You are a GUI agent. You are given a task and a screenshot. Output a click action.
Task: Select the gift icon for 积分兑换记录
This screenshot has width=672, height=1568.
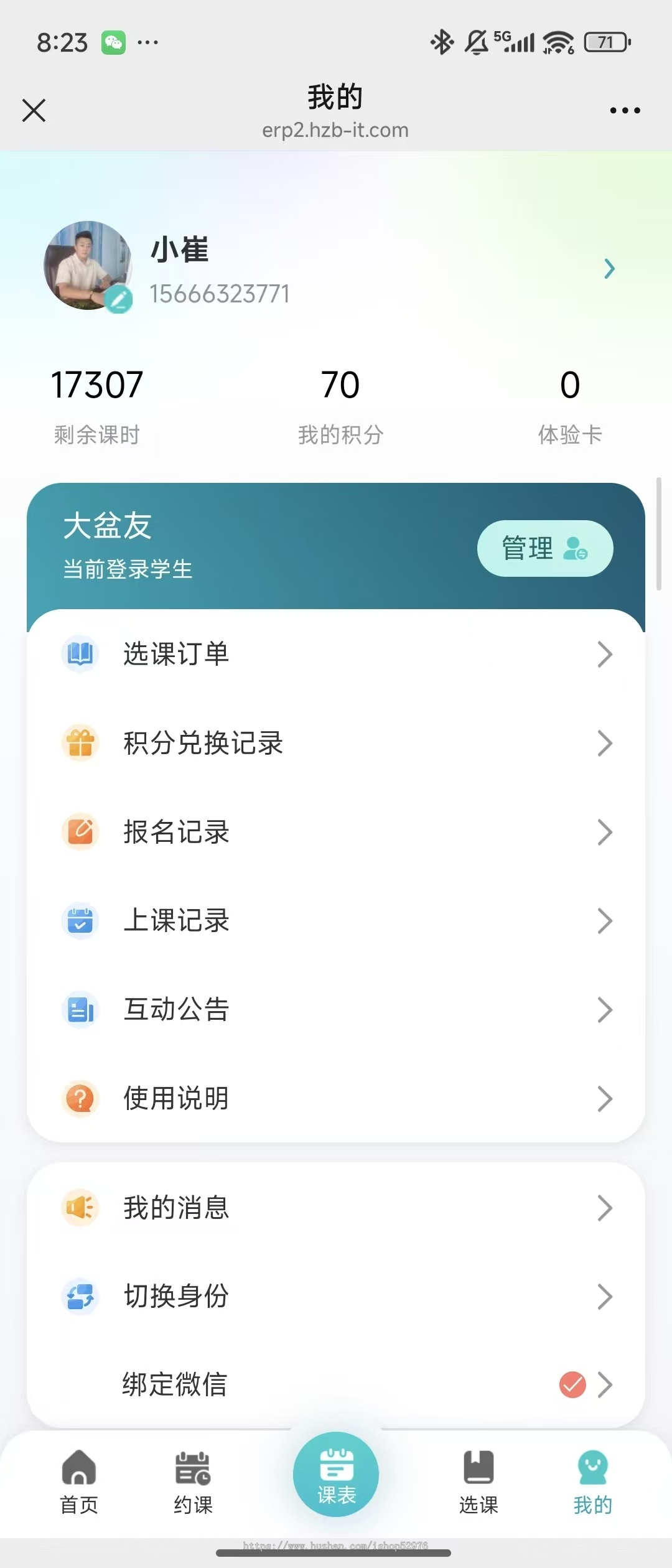80,743
